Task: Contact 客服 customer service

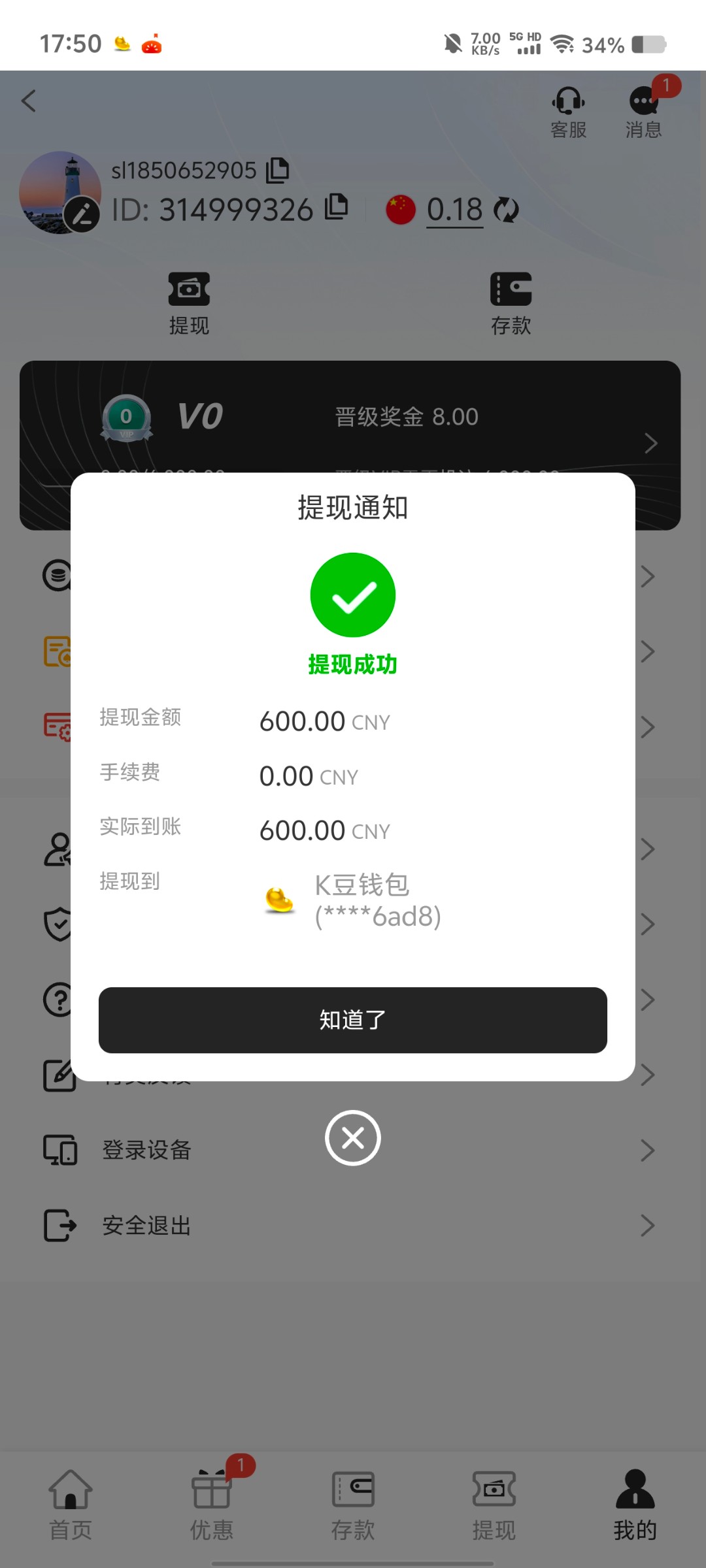Action: click(568, 112)
